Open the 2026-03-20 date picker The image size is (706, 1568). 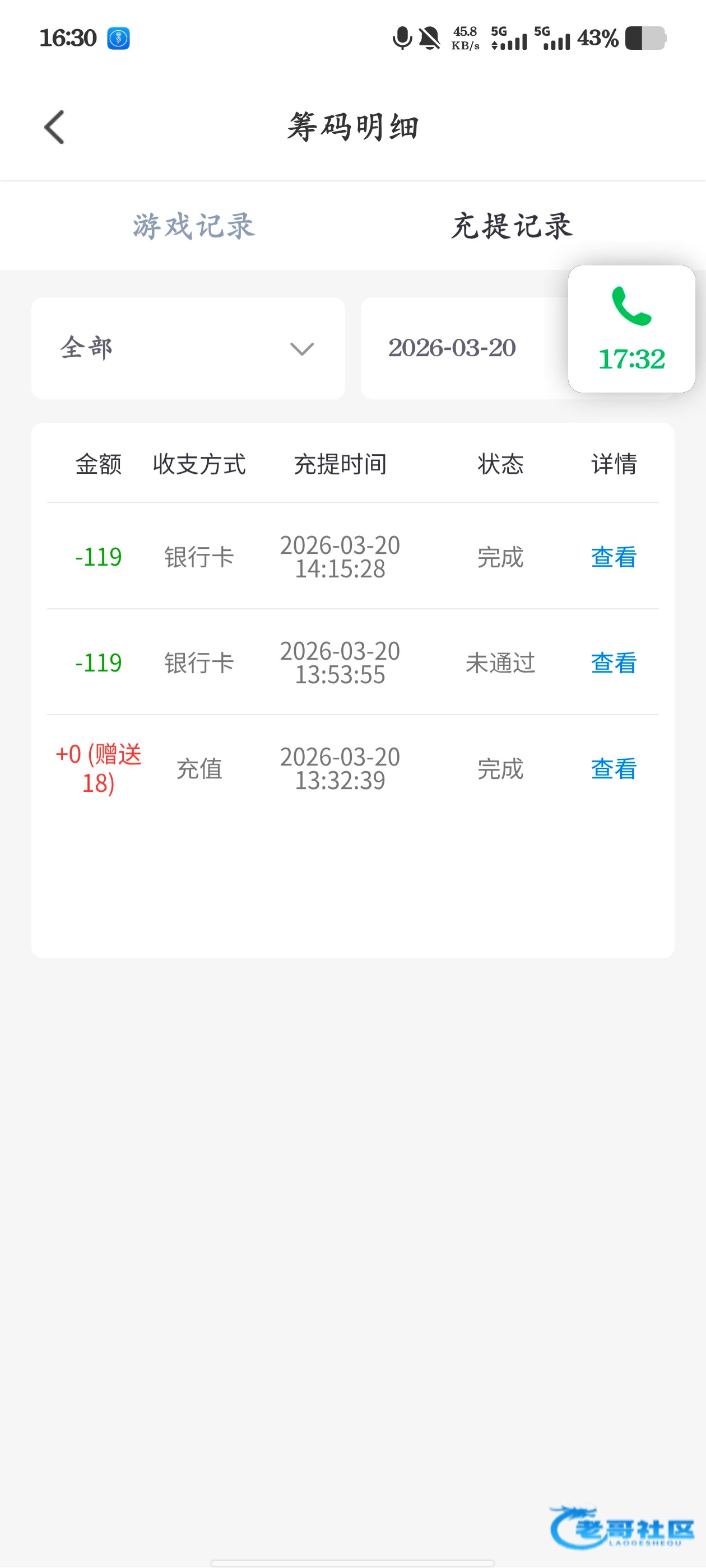tap(453, 348)
